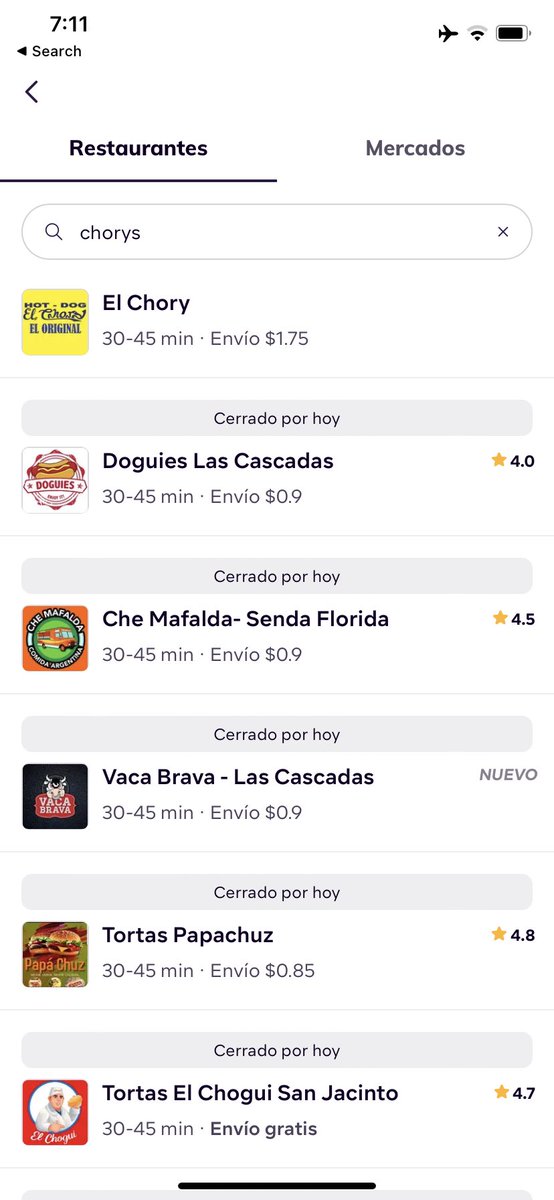Clear the search text with the X
This screenshot has width=554, height=1200.
(x=503, y=232)
